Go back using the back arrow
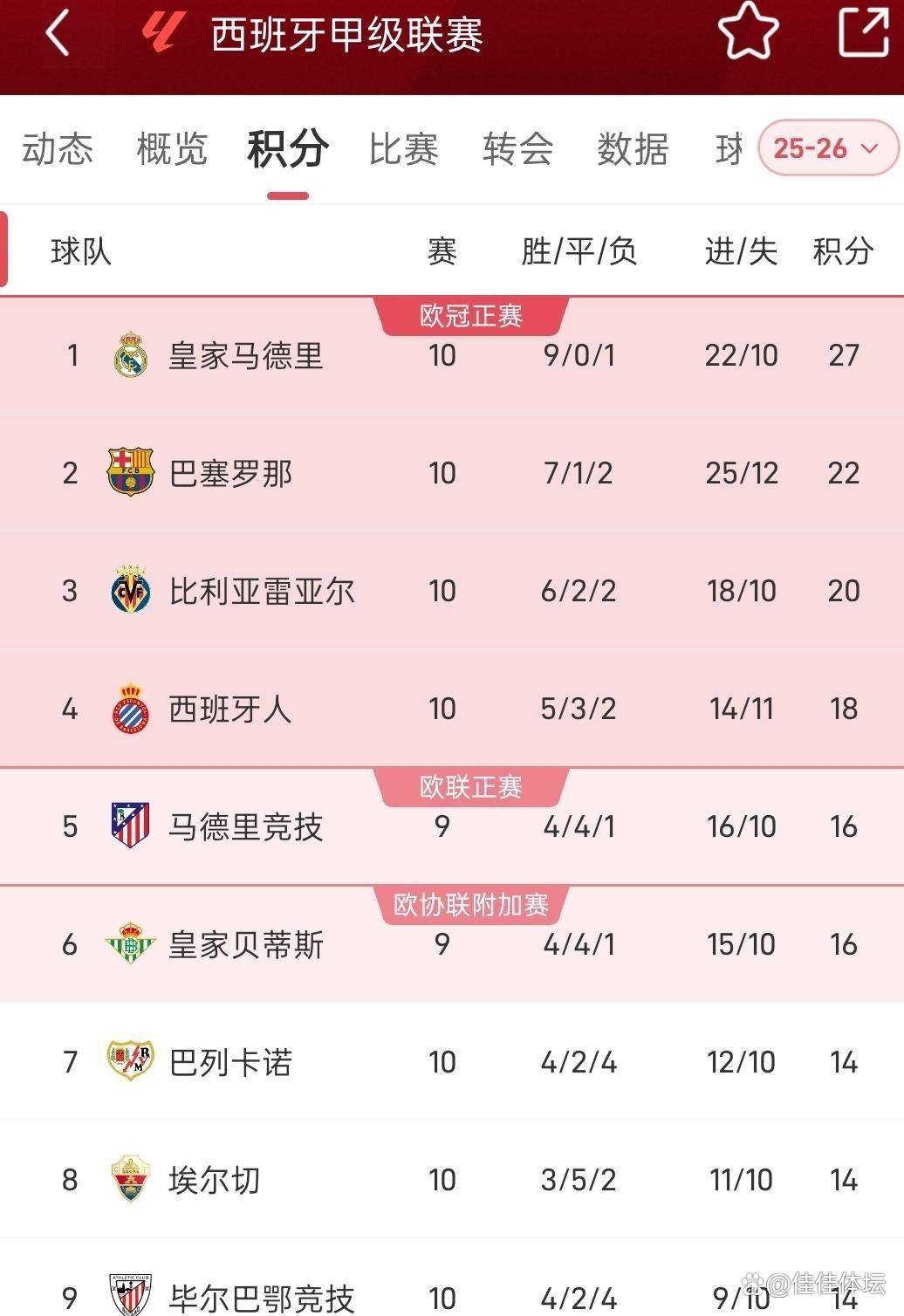 (58, 35)
